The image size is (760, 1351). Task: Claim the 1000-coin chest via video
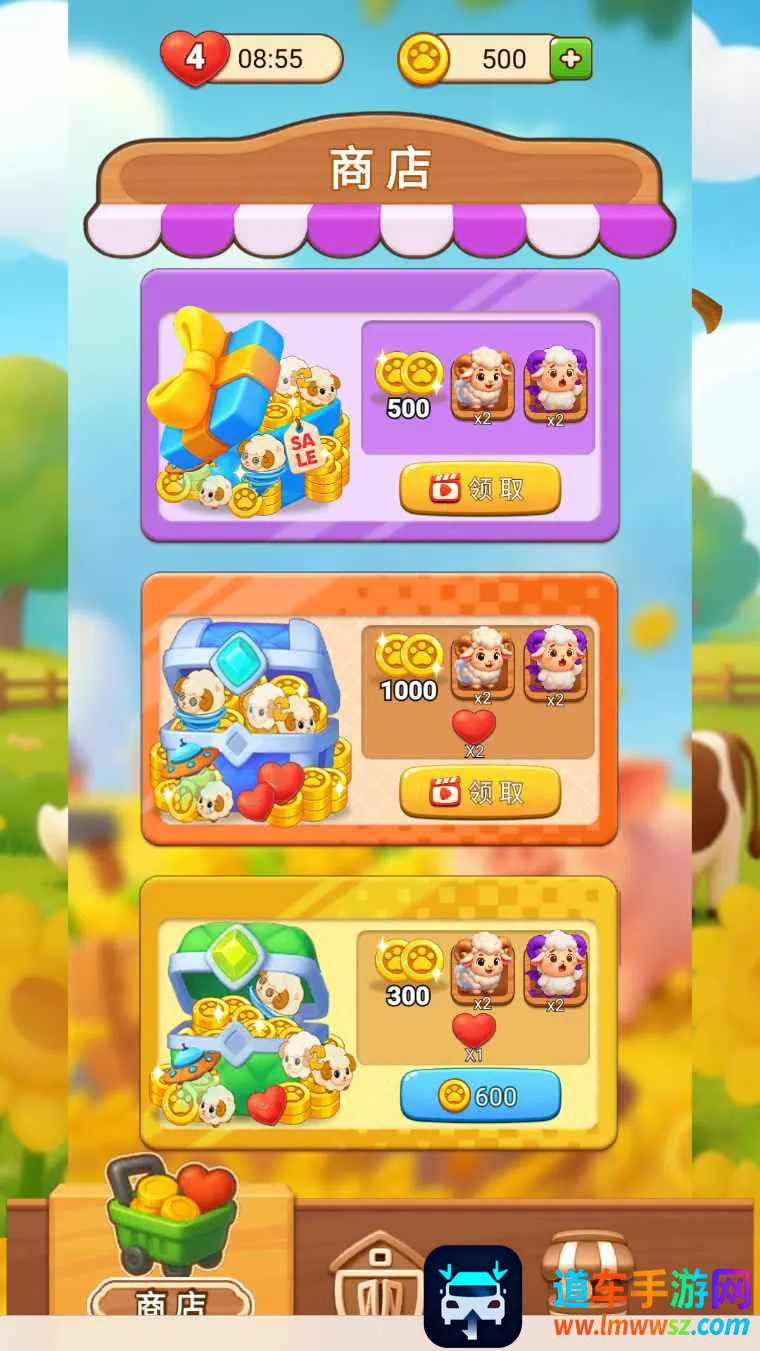click(x=480, y=793)
